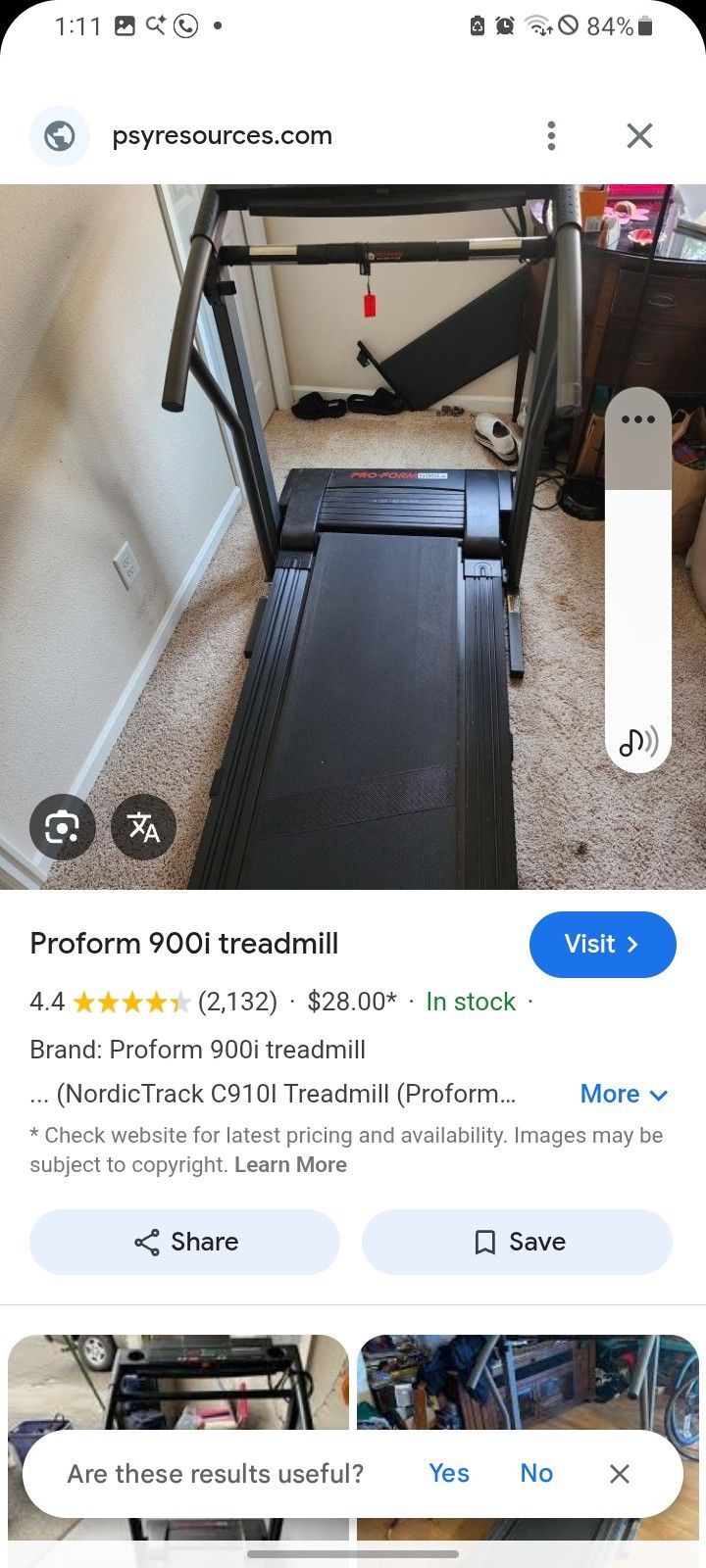706x1568 pixels.
Task: Tap the Save bookmark icon
Action: 485,1242
